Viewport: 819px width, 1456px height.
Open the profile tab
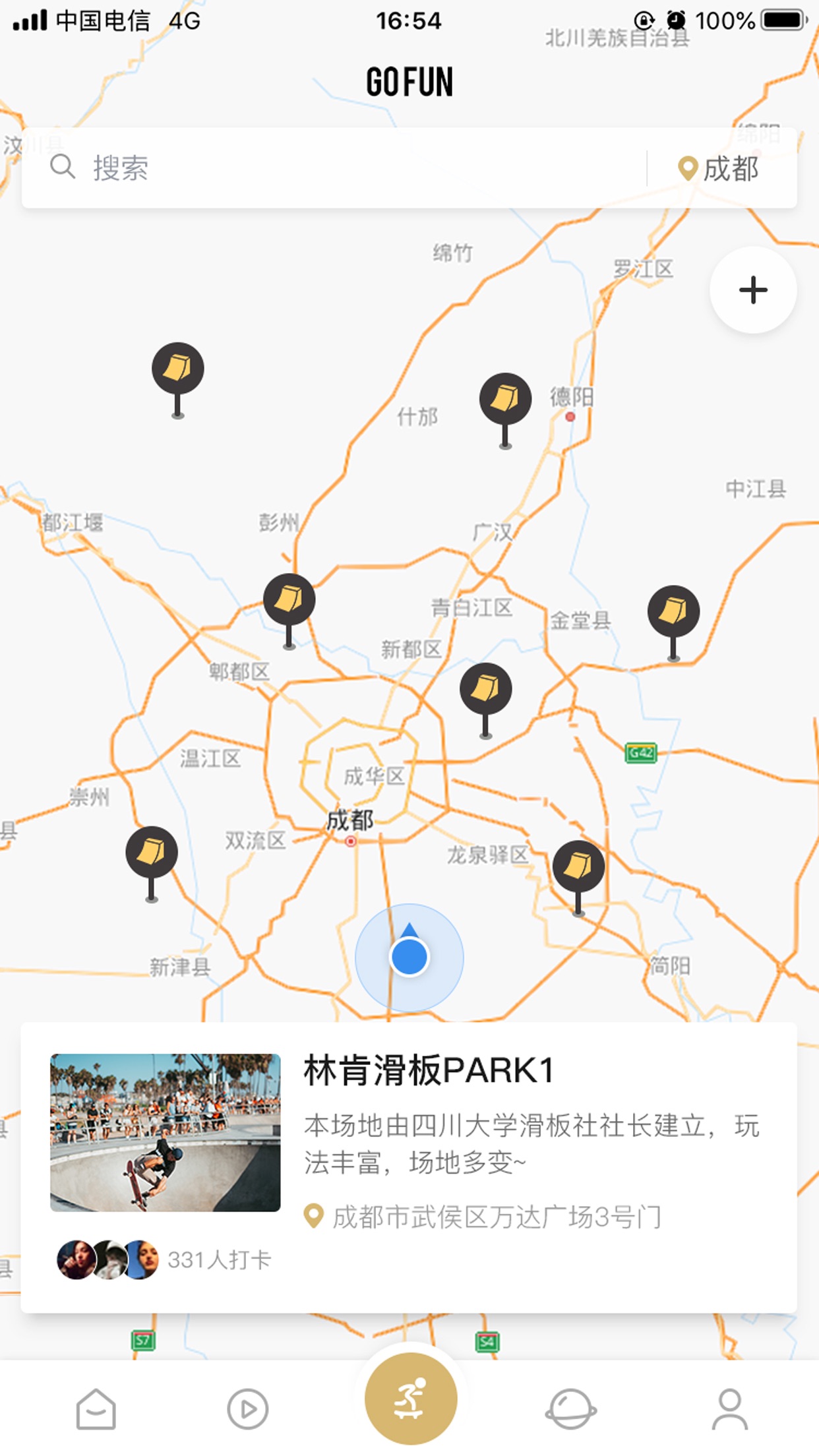[730, 1410]
